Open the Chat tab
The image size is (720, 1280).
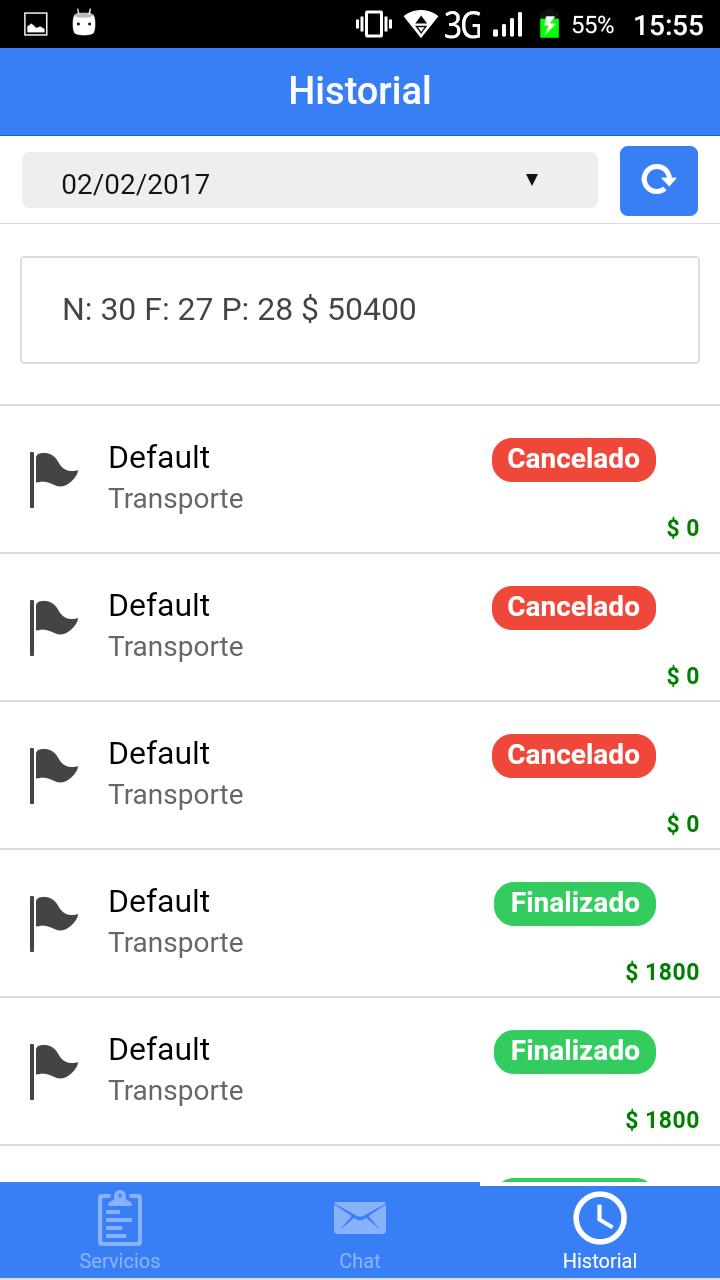pyautogui.click(x=360, y=1231)
